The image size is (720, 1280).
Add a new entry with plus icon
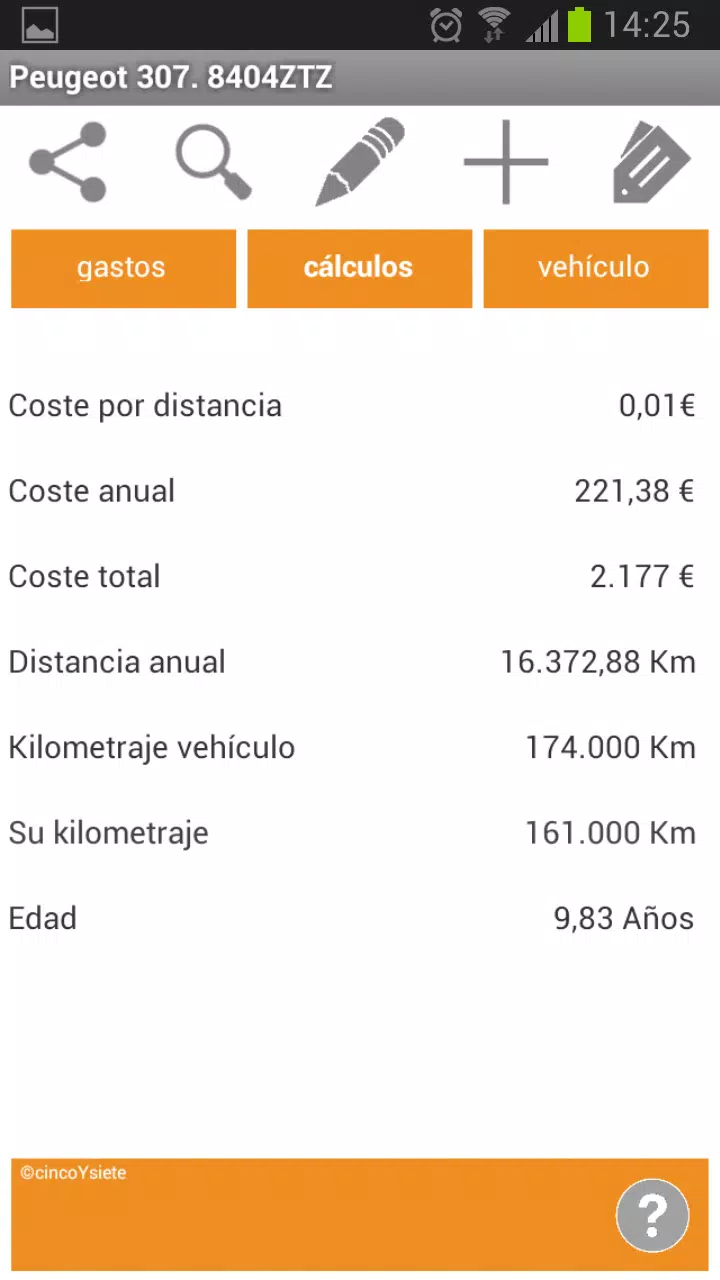click(x=506, y=162)
